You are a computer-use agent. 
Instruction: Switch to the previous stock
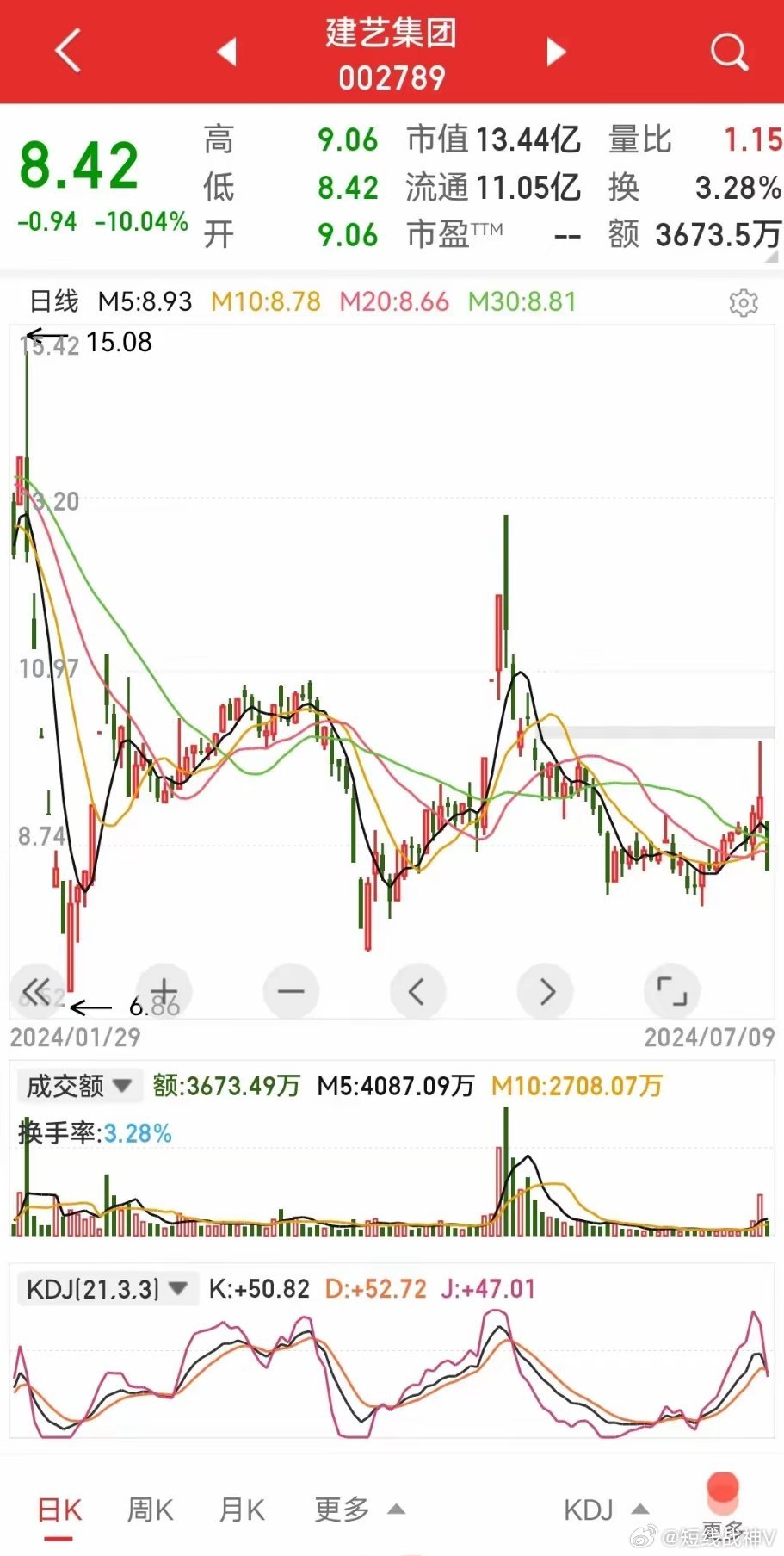[227, 52]
